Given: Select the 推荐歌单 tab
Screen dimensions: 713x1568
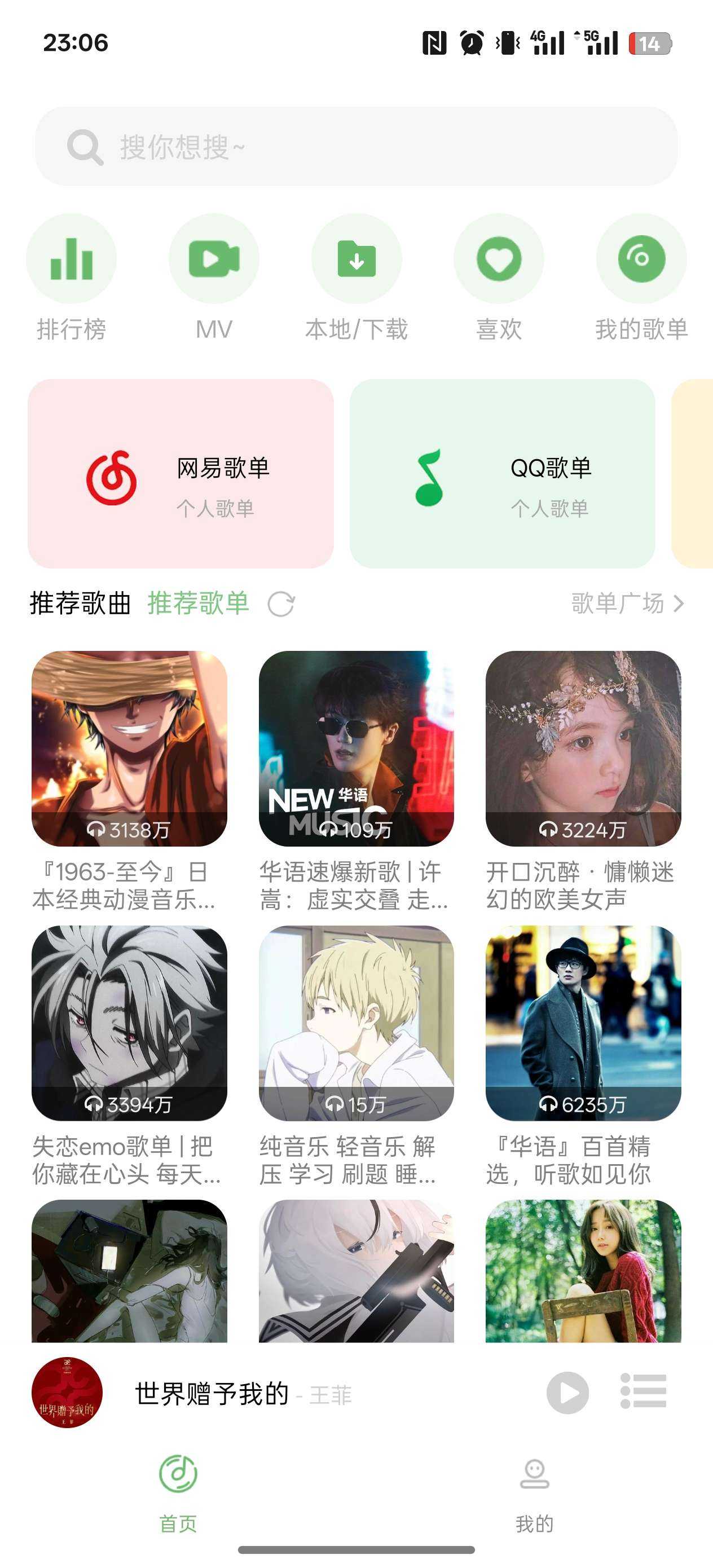Looking at the screenshot, I should (199, 603).
